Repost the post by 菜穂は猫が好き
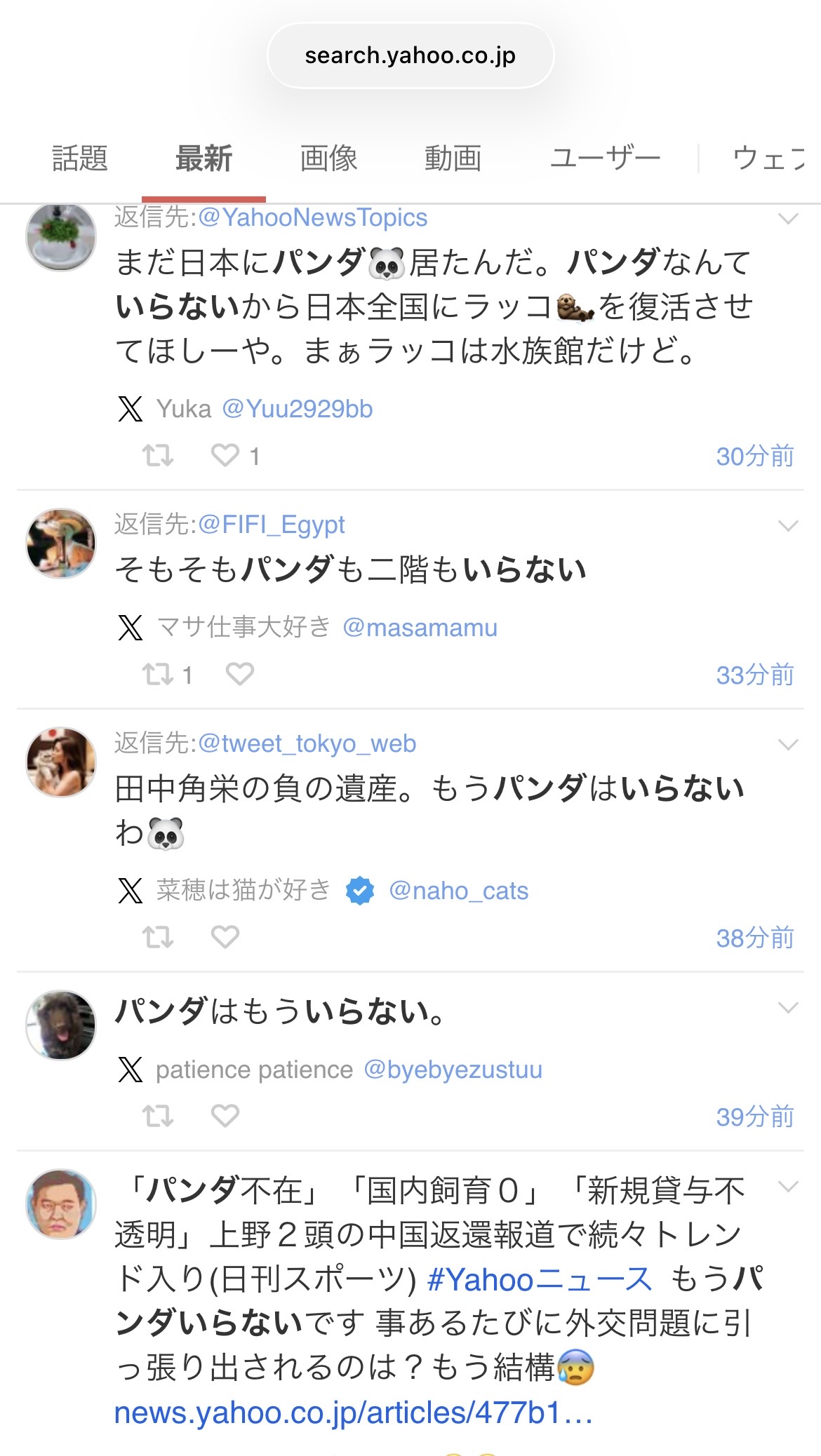This screenshot has width=821, height=1456. point(158,938)
